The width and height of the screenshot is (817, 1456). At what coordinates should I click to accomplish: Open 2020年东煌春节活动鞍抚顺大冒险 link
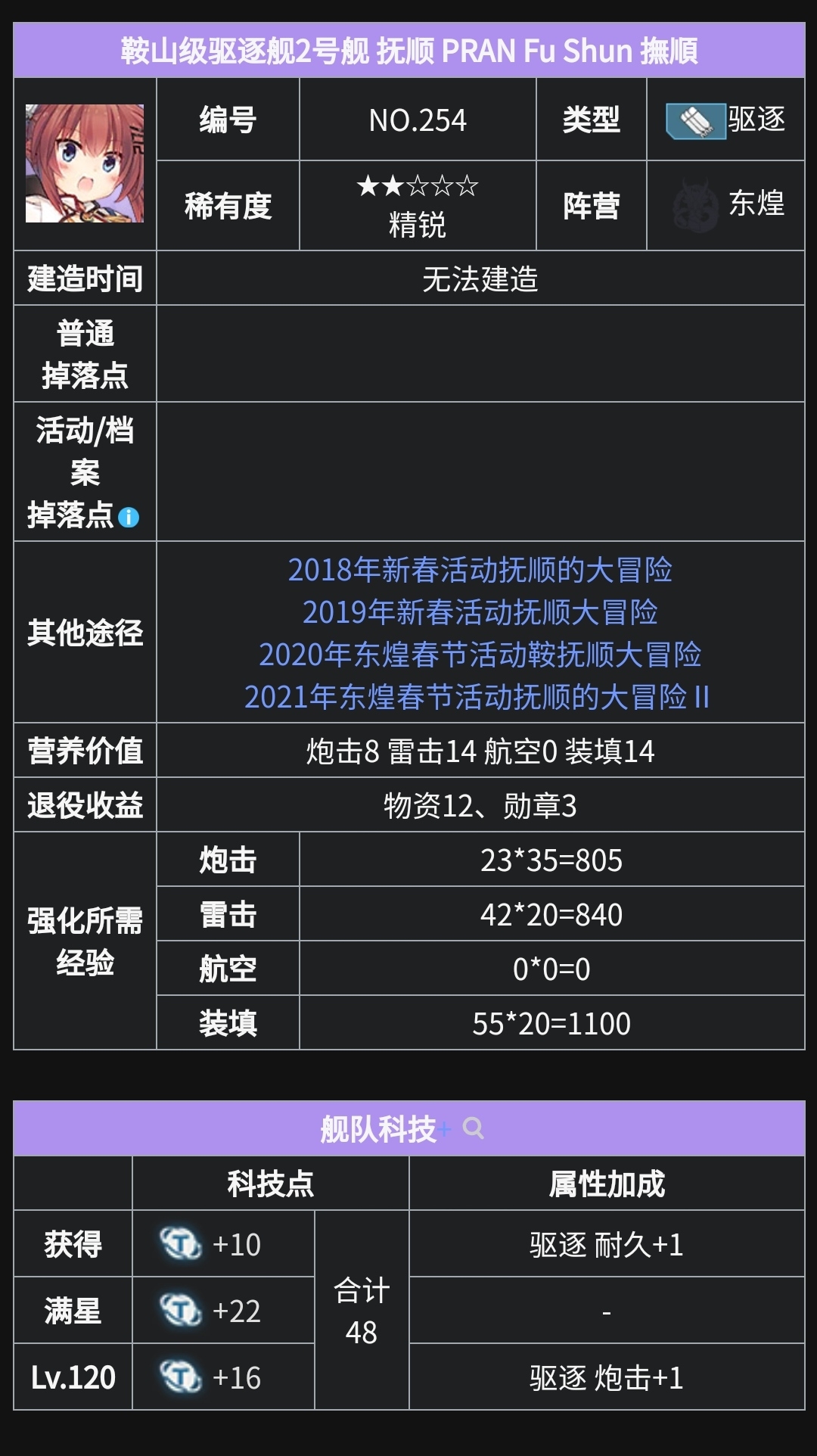coord(480,655)
